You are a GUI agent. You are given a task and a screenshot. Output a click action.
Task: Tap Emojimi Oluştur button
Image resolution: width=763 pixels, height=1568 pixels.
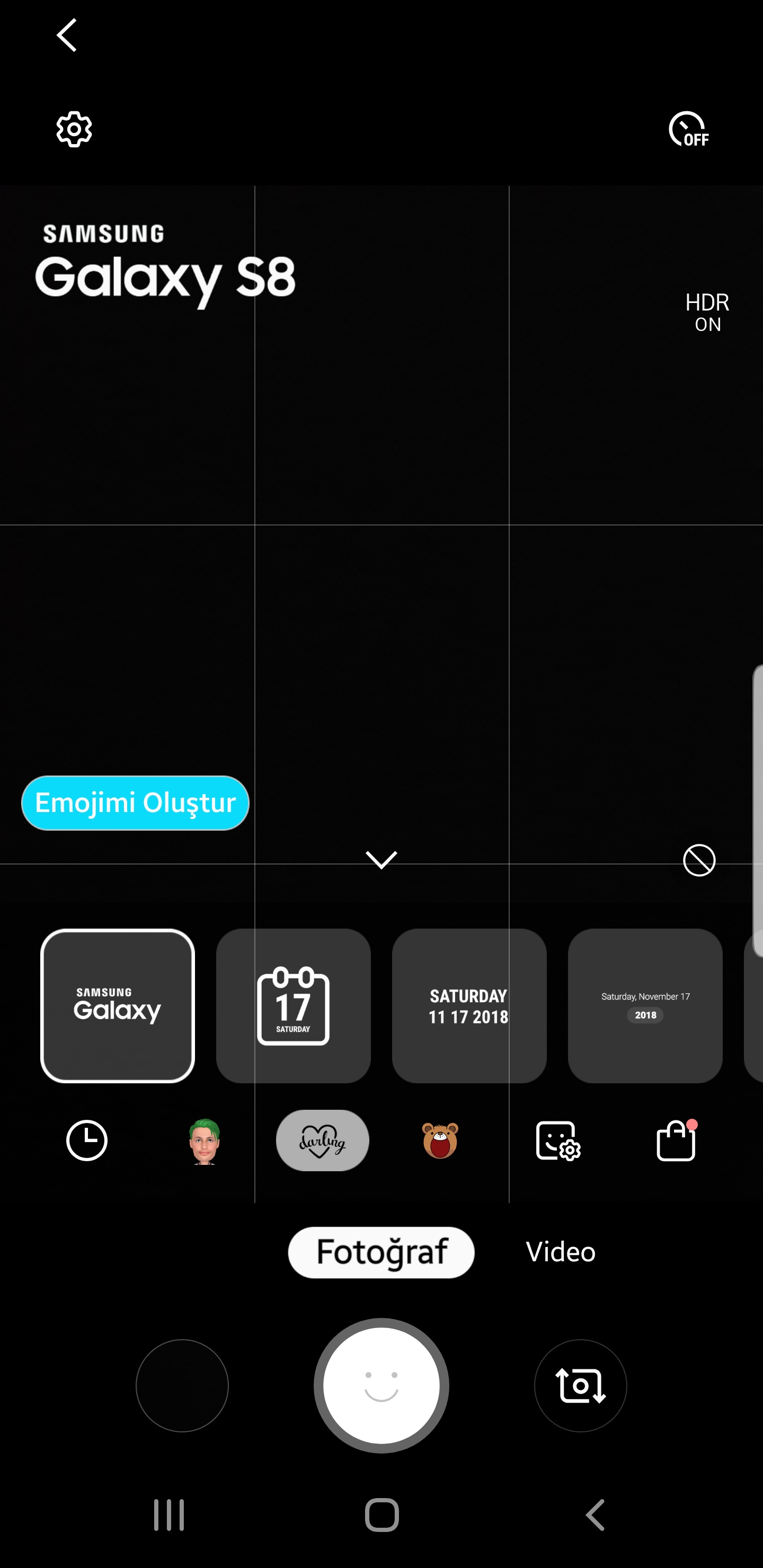pyautogui.click(x=135, y=803)
